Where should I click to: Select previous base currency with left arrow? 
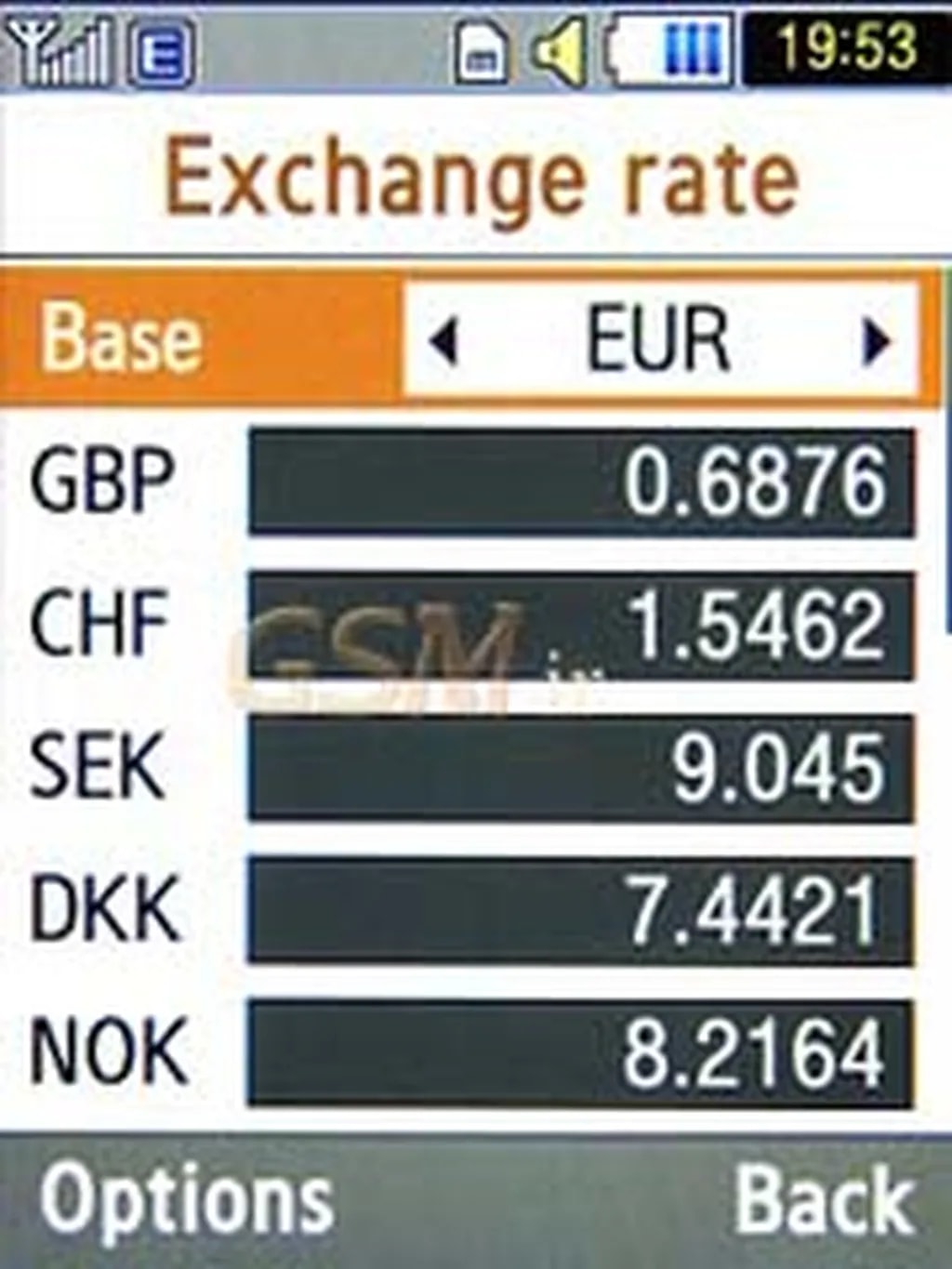coord(444,341)
